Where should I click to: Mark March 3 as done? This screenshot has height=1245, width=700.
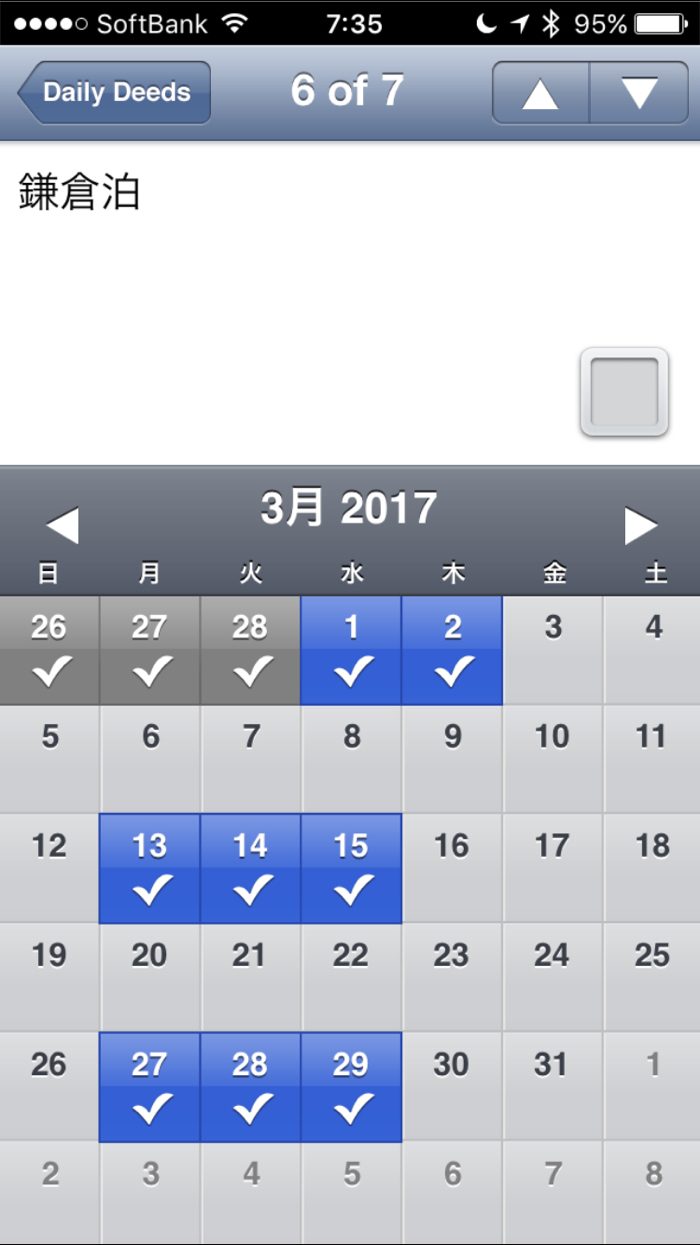click(x=553, y=651)
